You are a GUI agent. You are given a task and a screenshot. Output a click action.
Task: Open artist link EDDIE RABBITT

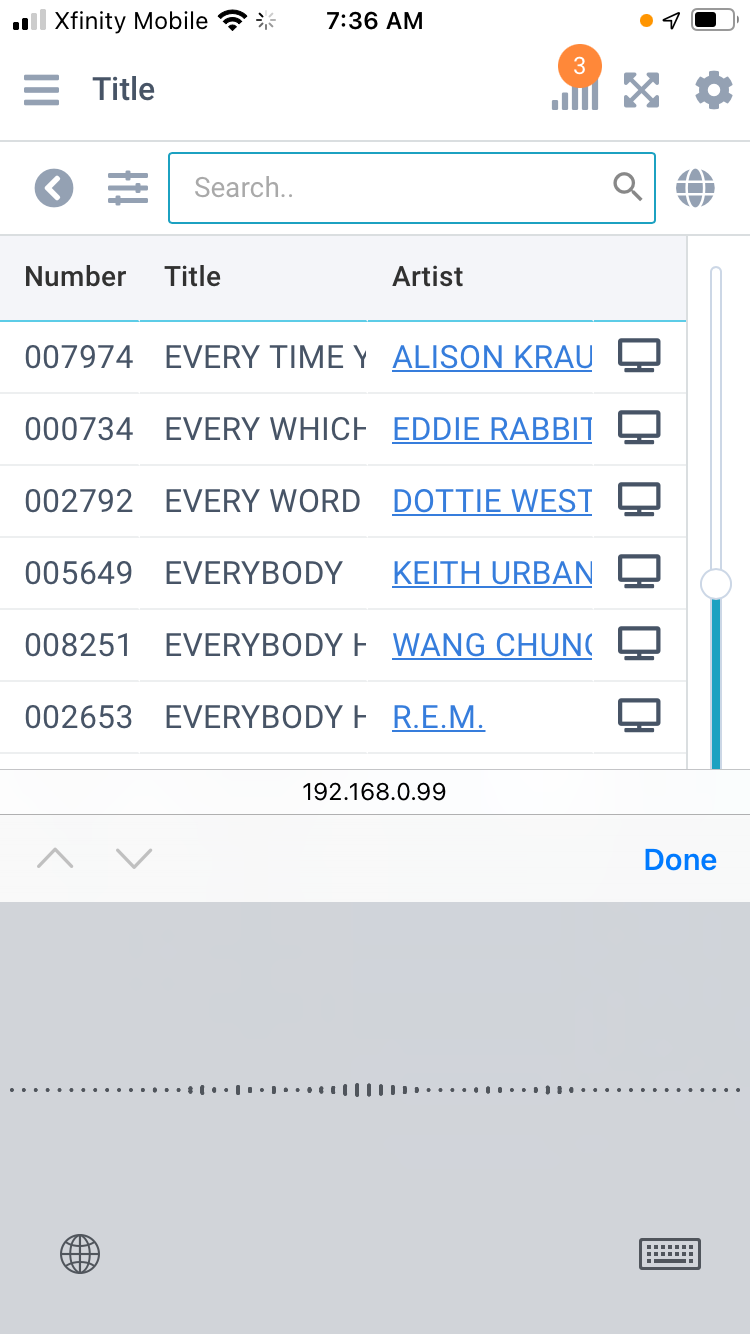coord(492,429)
